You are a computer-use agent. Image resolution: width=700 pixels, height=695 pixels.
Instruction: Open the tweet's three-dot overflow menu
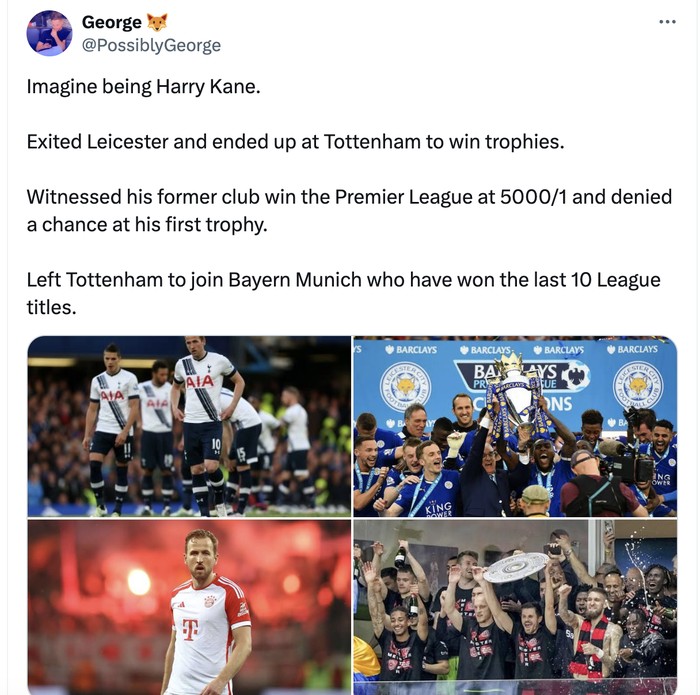(x=667, y=22)
